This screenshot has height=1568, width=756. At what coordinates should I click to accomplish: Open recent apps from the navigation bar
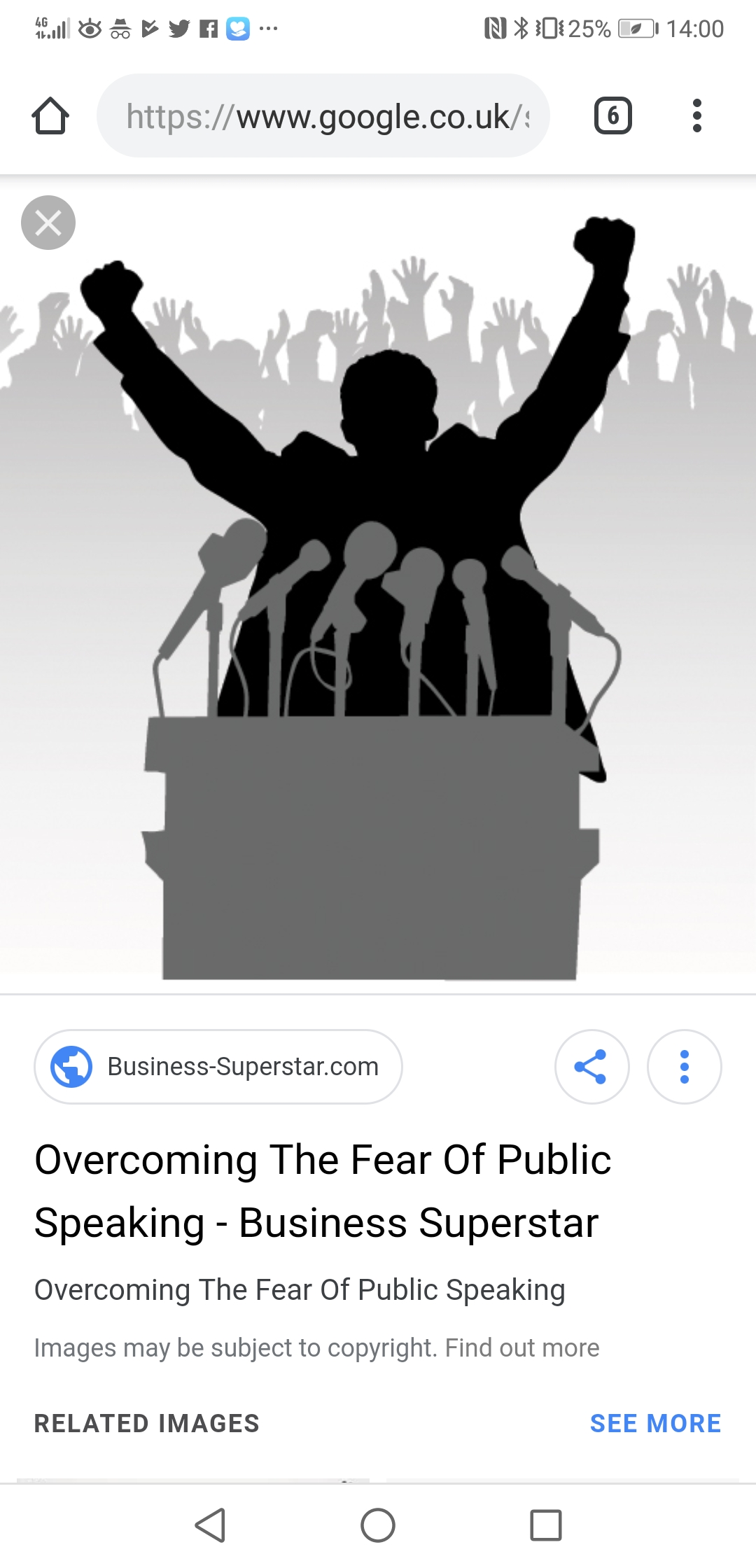point(546,1525)
